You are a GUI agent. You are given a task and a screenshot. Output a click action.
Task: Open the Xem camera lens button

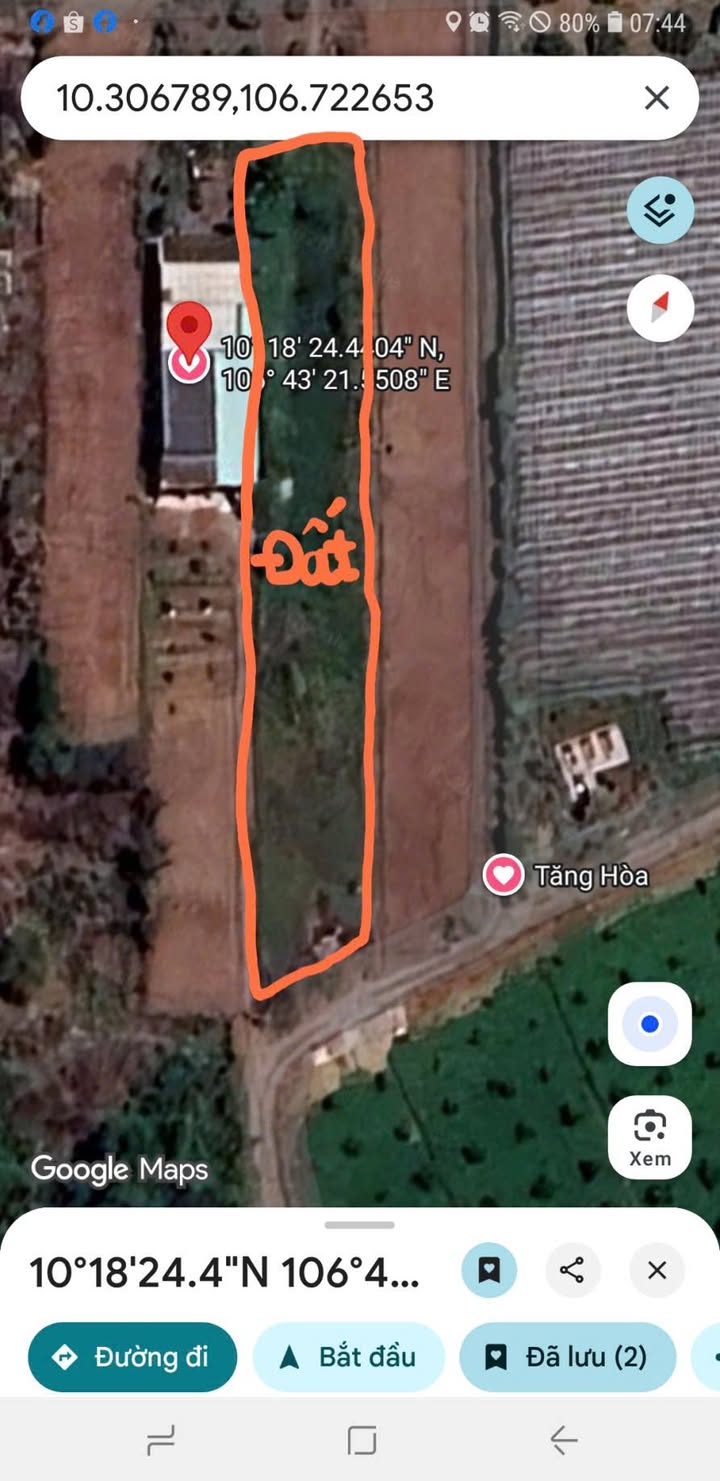pos(650,1138)
